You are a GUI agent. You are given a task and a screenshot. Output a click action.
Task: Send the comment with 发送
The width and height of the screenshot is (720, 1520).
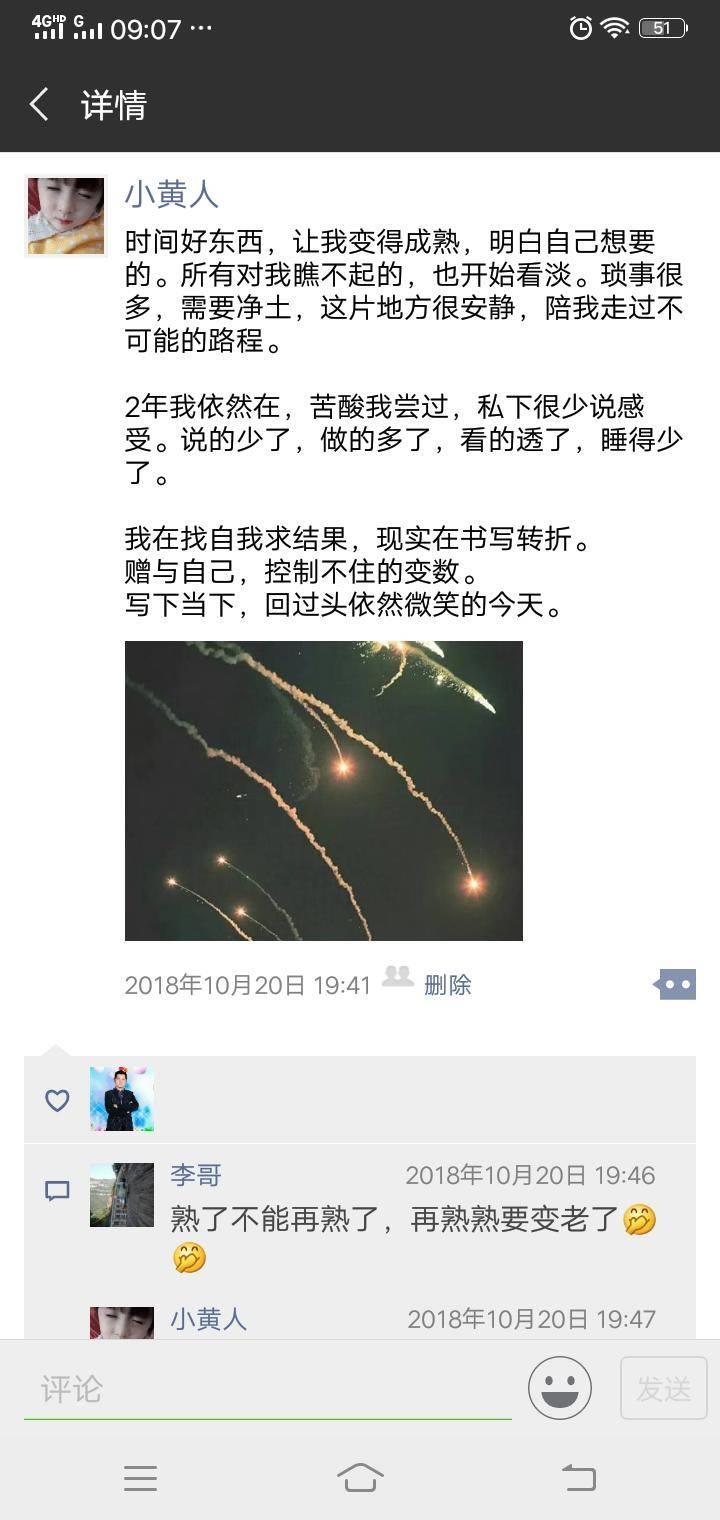point(663,1388)
